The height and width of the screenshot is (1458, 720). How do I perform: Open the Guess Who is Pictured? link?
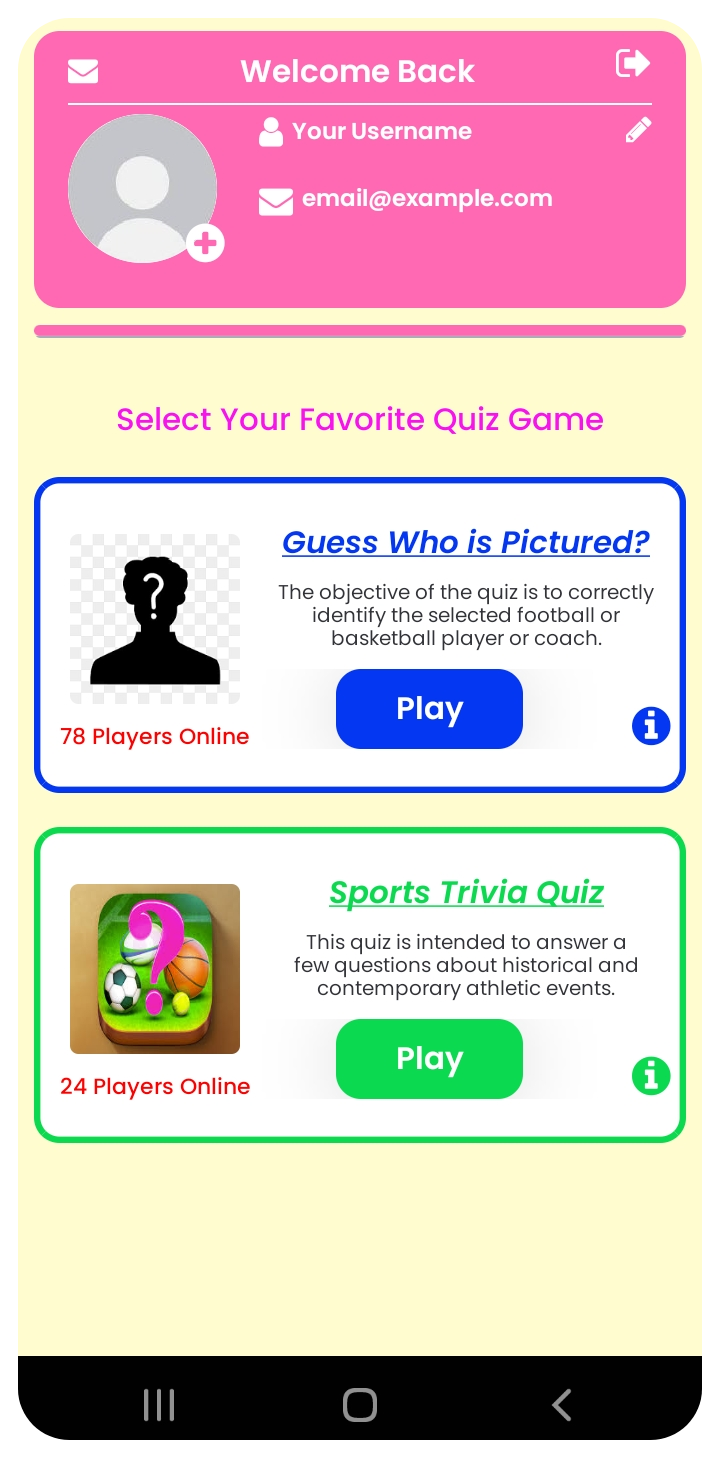point(466,542)
